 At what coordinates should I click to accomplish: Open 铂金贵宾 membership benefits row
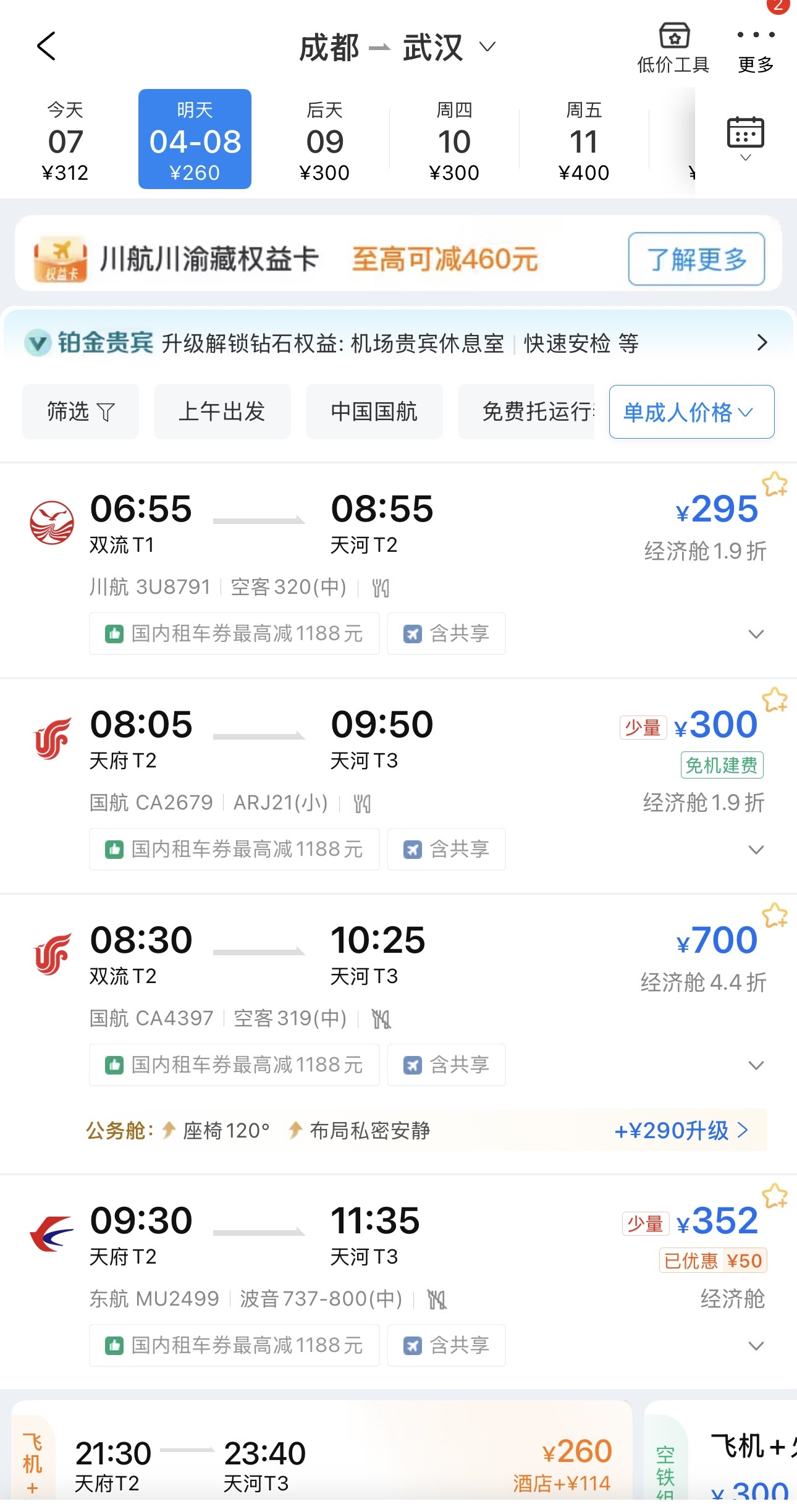tap(397, 342)
